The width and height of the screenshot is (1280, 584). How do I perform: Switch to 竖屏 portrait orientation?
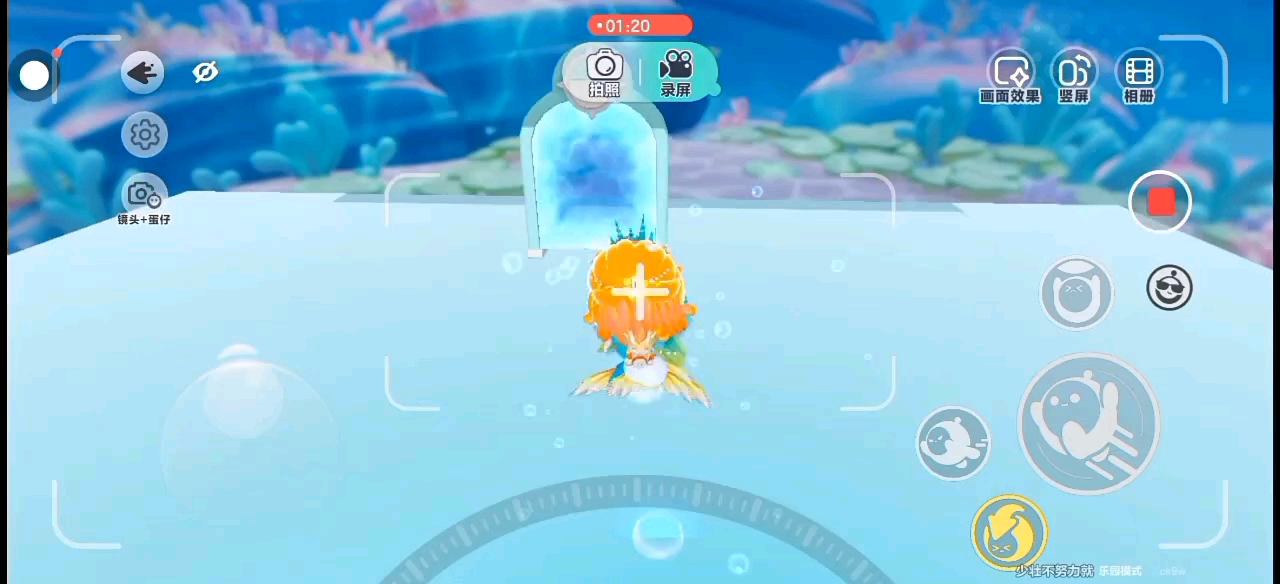[1074, 75]
